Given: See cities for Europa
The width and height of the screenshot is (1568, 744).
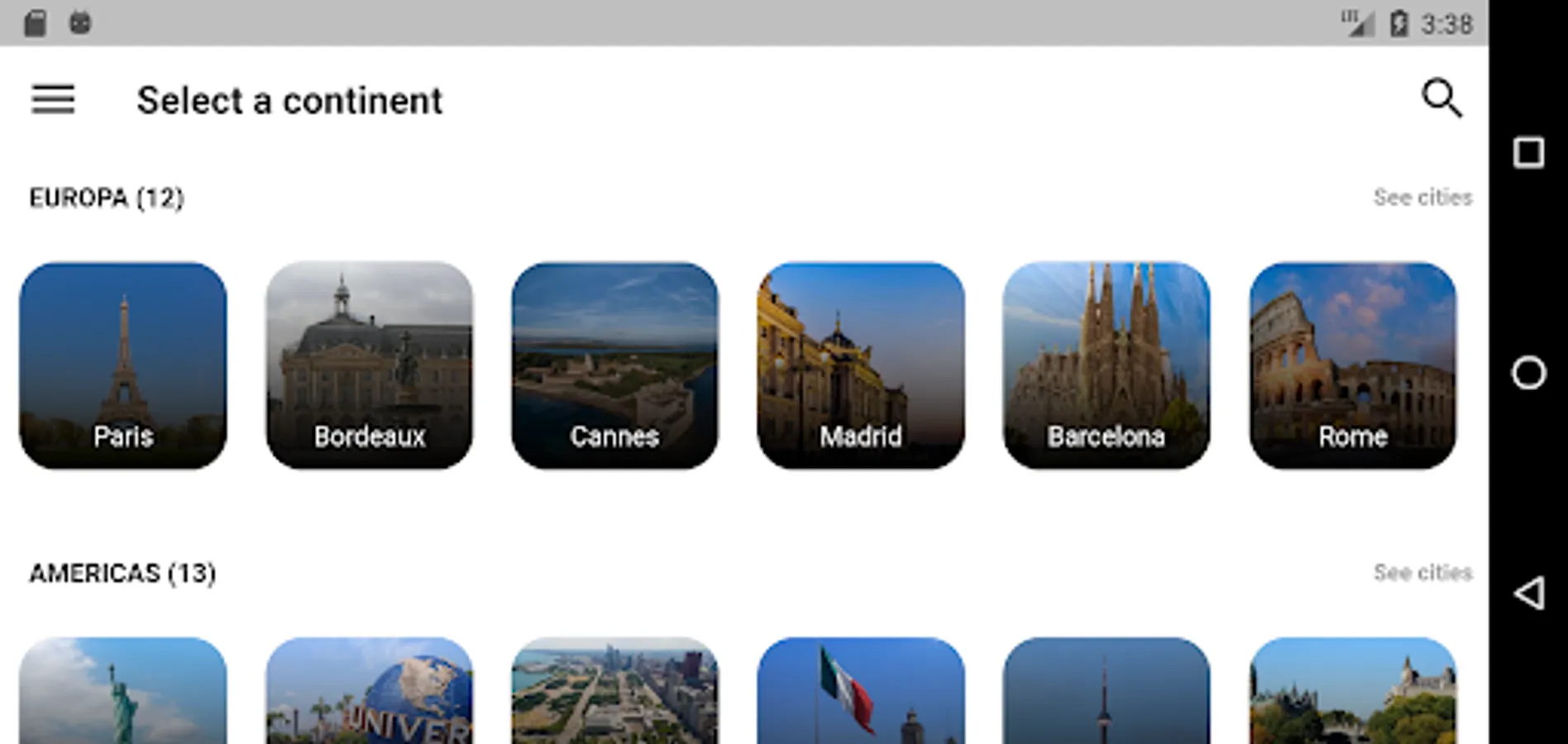Looking at the screenshot, I should click(1422, 198).
